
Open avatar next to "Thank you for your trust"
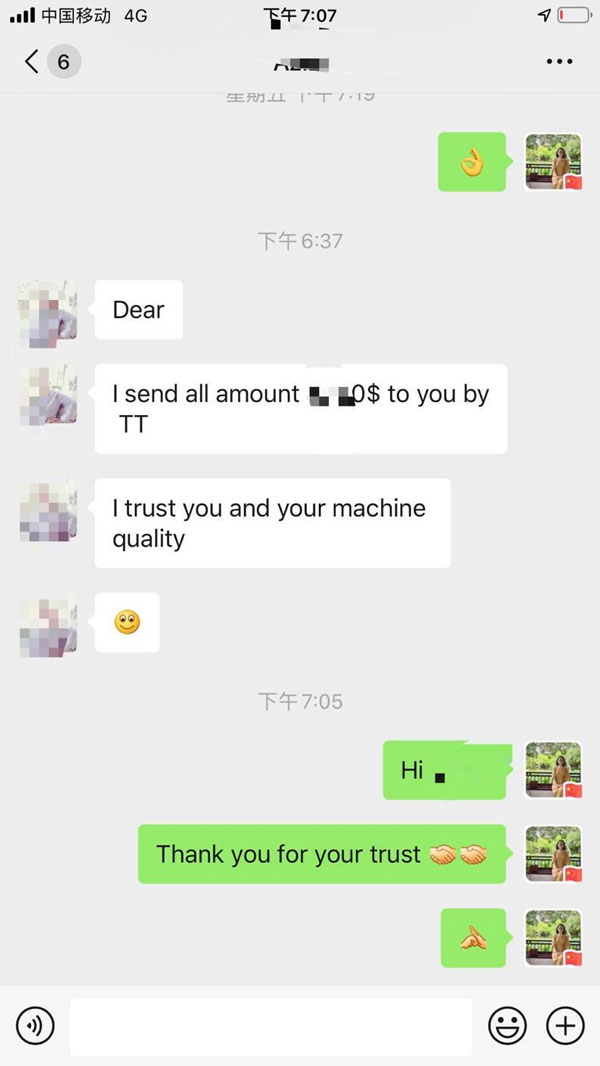(x=553, y=853)
